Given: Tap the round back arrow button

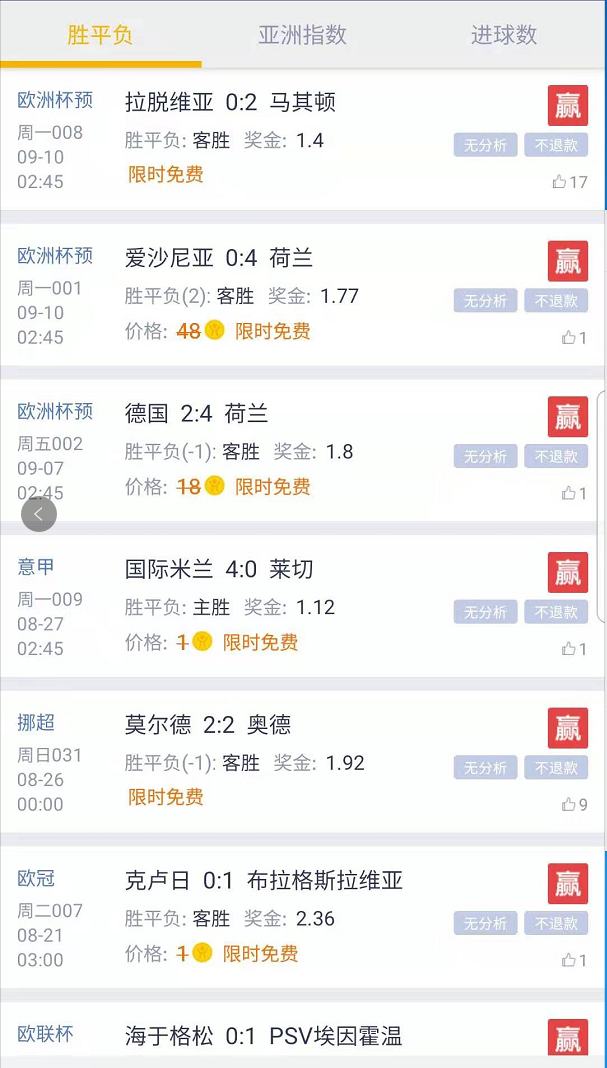Looking at the screenshot, I should tap(39, 514).
